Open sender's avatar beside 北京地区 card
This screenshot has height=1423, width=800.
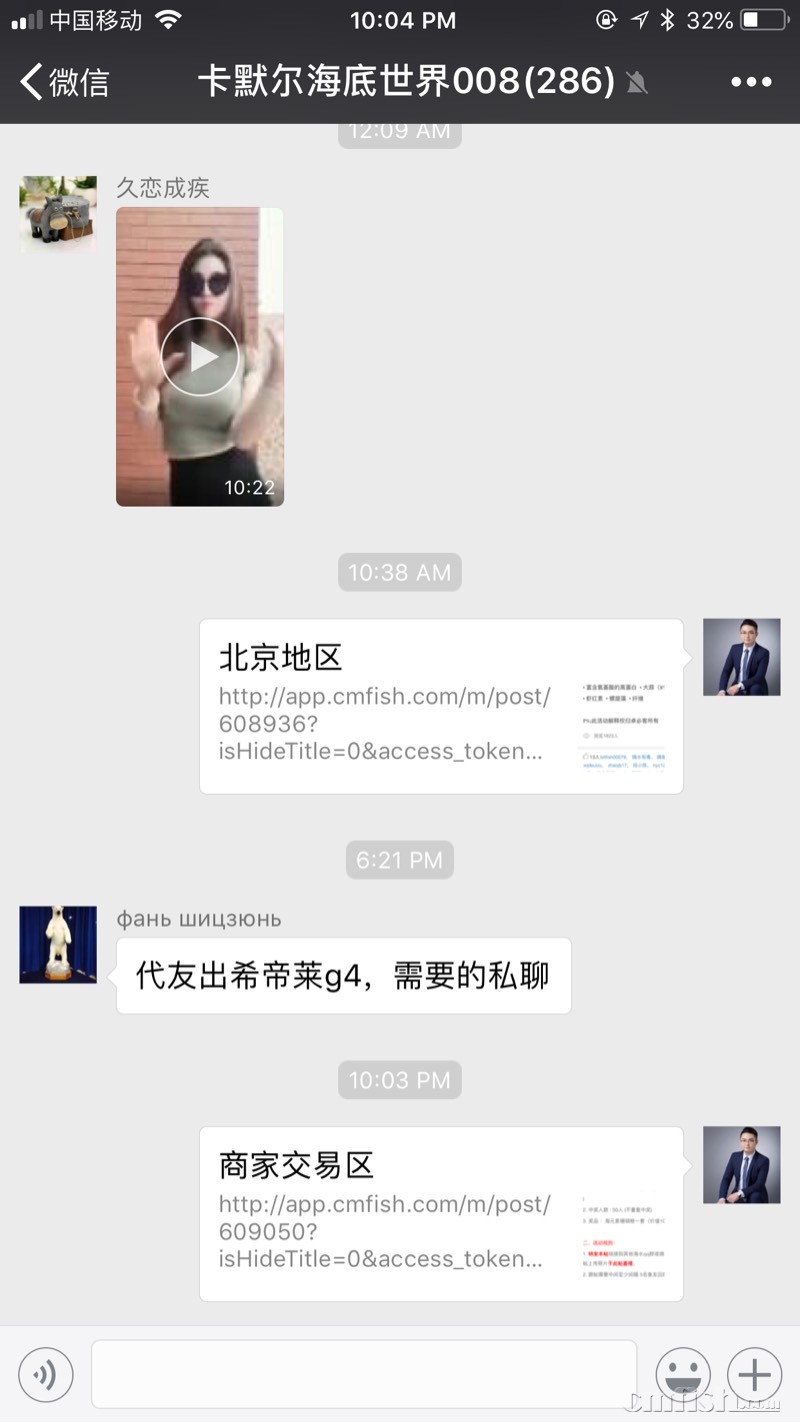tap(741, 657)
